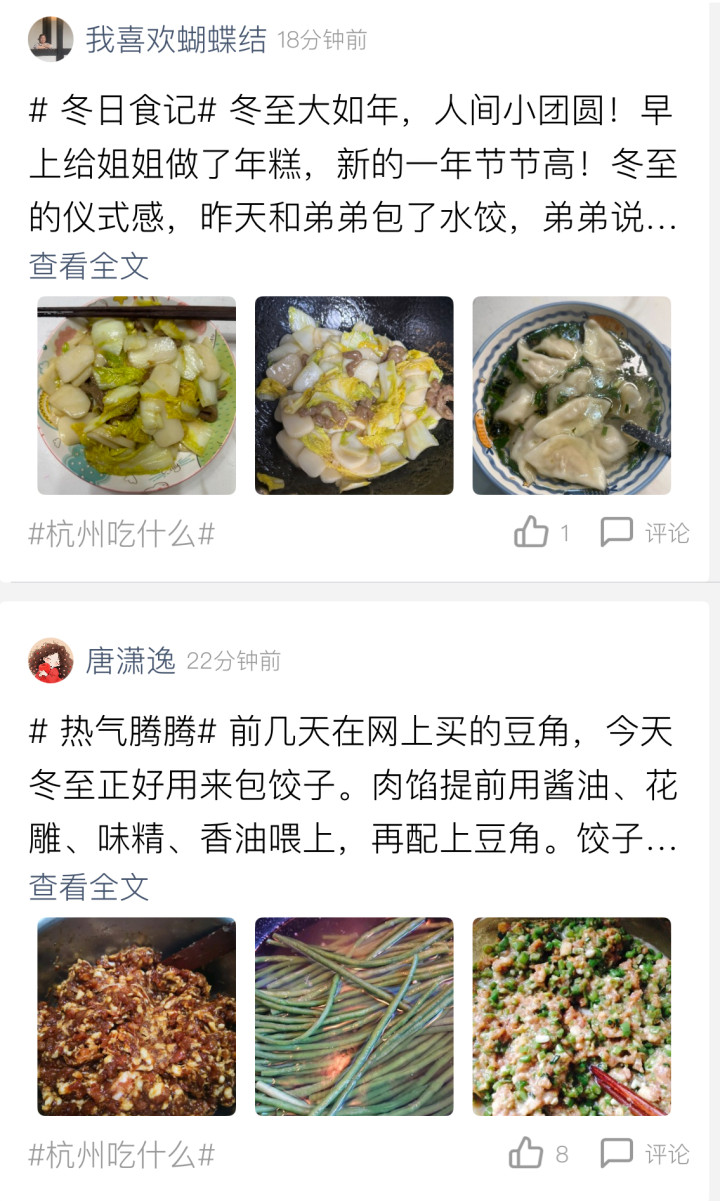
Task: Open username 我喜欢蝴蝶结
Action: coord(176,40)
